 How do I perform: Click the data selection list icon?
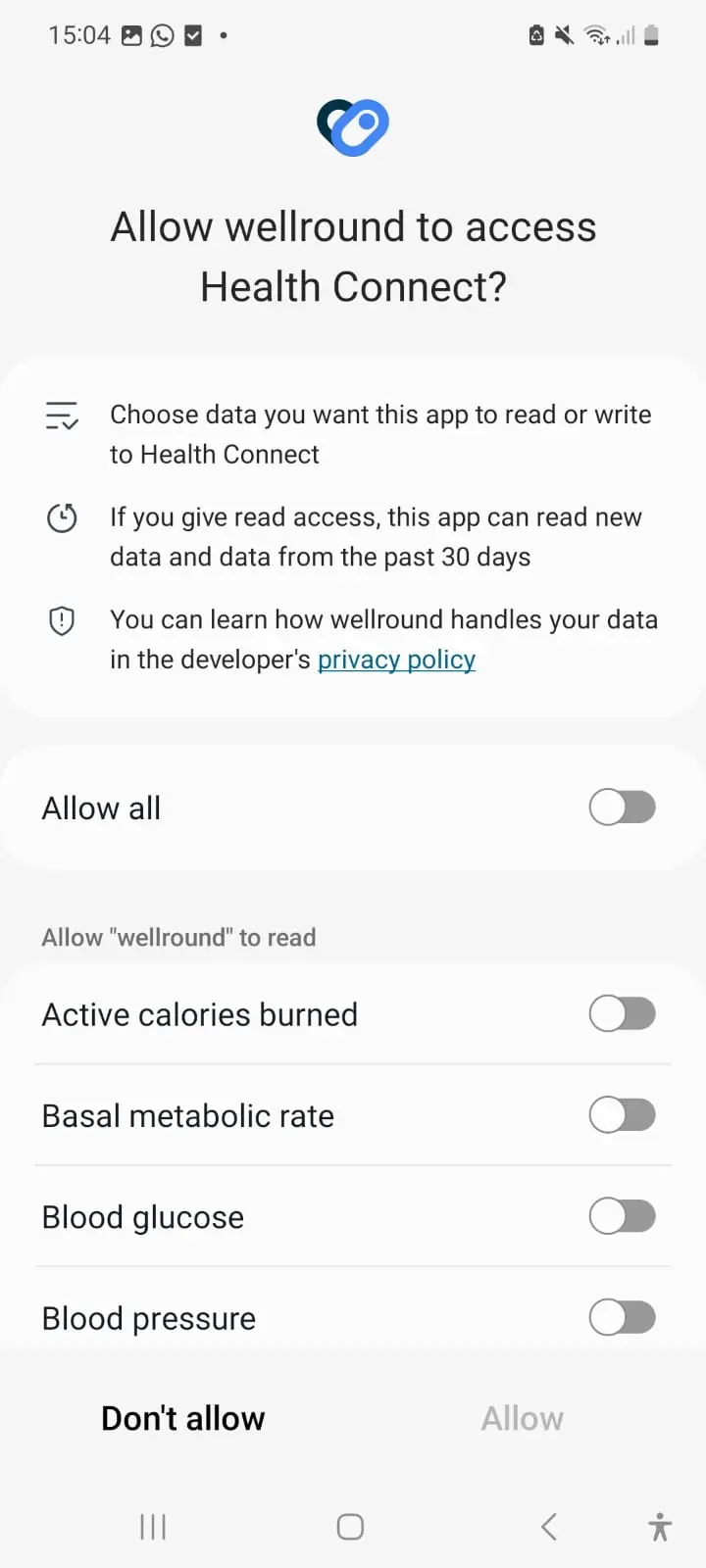(x=61, y=415)
